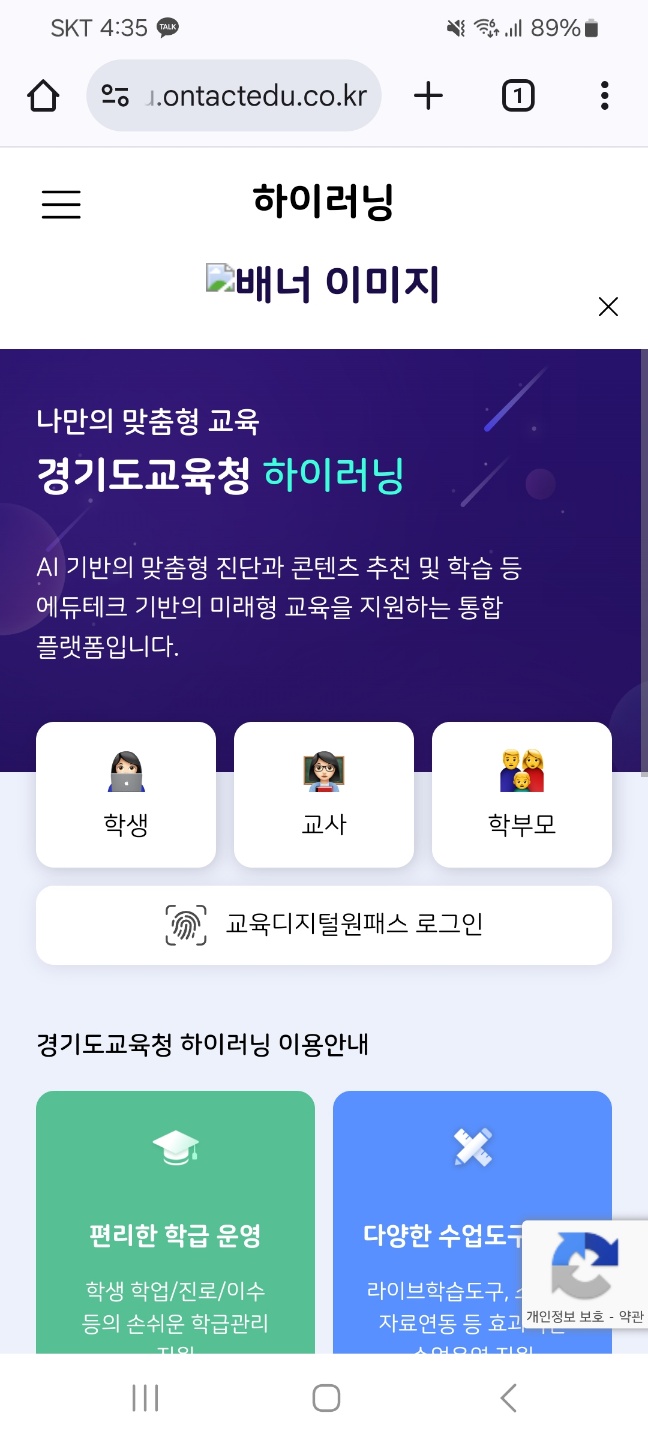This screenshot has width=648, height=1440.
Task: Log in with 교육디지털원패스
Action: (x=324, y=925)
